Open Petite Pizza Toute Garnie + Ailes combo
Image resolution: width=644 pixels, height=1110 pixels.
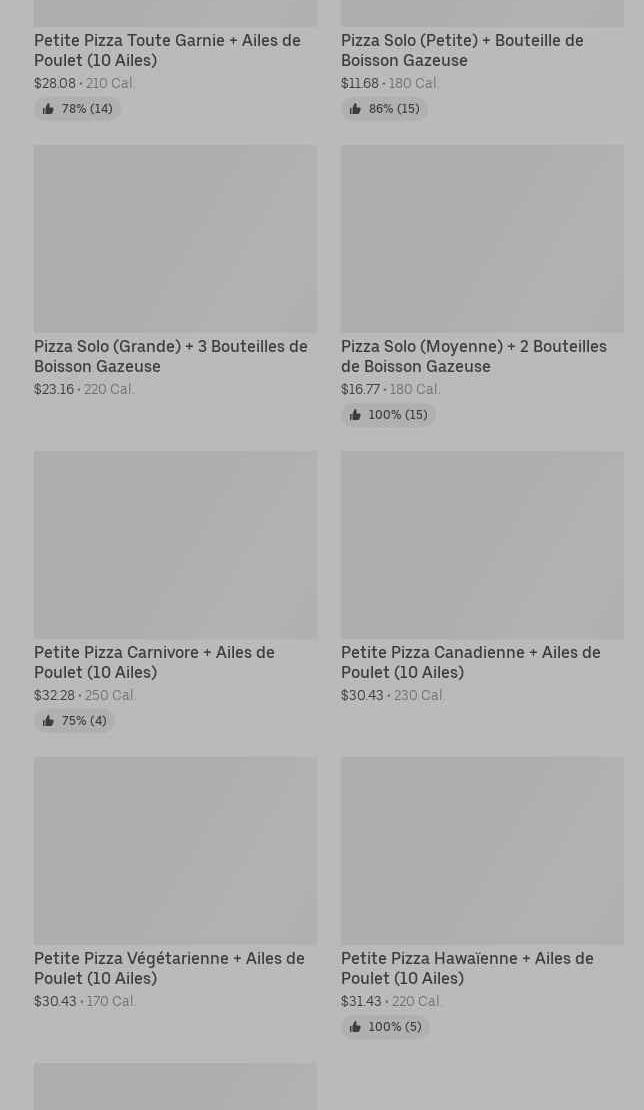click(167, 50)
